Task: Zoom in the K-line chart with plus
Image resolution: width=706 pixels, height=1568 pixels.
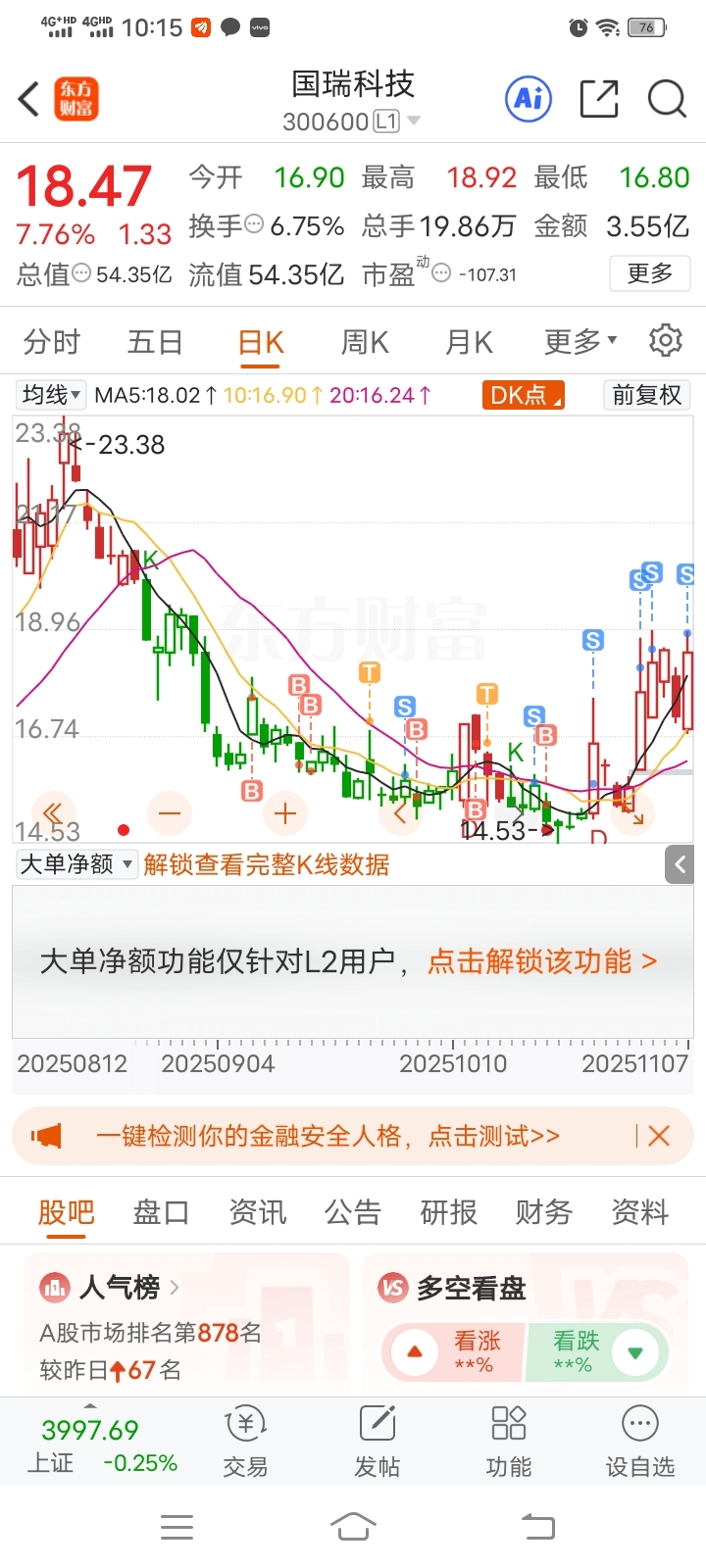Action: [285, 813]
